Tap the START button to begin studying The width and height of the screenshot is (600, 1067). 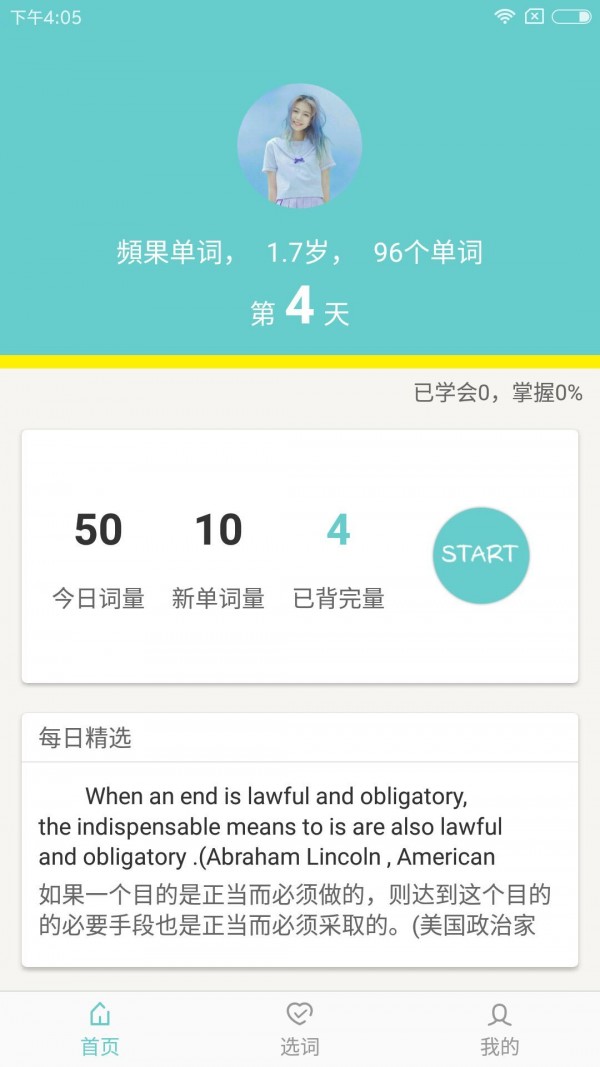(481, 555)
